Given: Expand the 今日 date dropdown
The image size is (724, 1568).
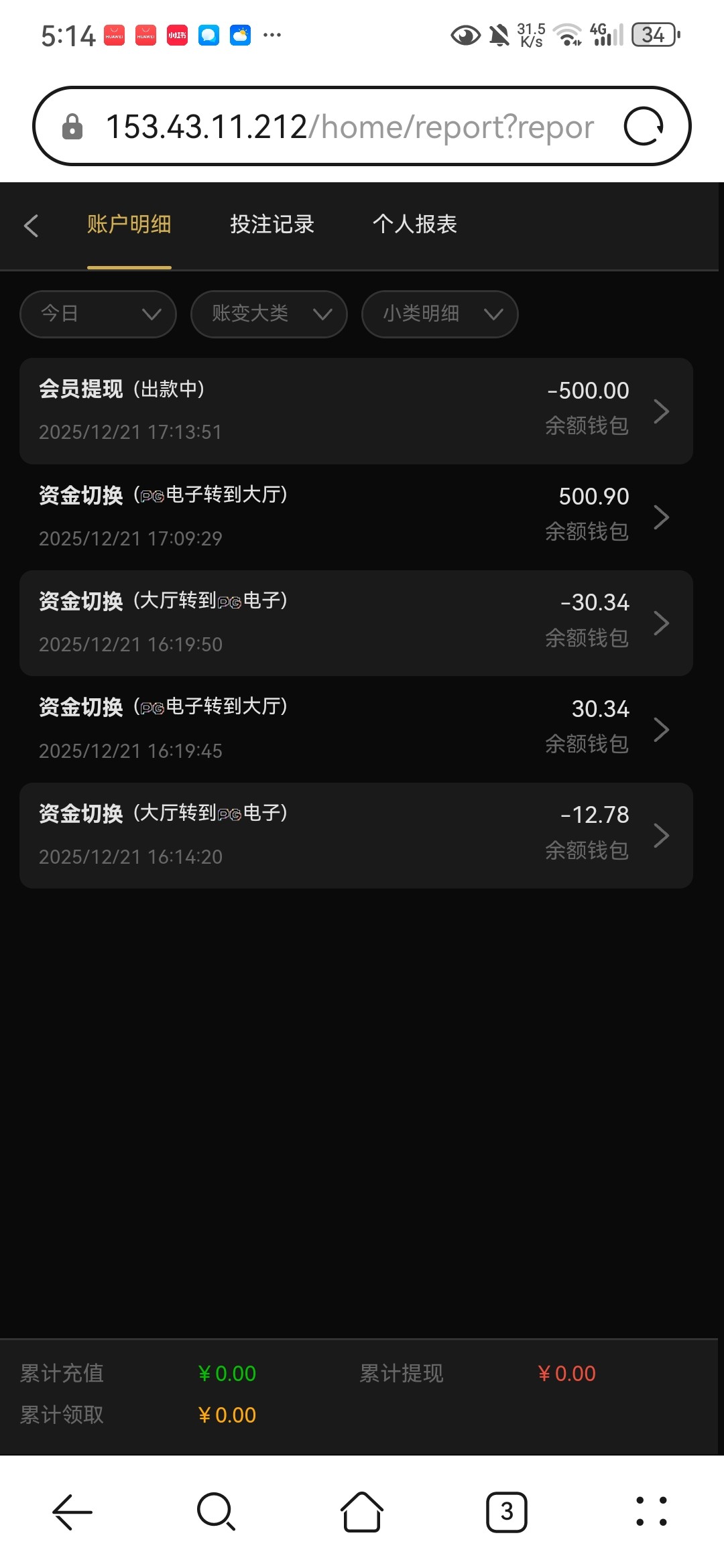Looking at the screenshot, I should pyautogui.click(x=99, y=314).
